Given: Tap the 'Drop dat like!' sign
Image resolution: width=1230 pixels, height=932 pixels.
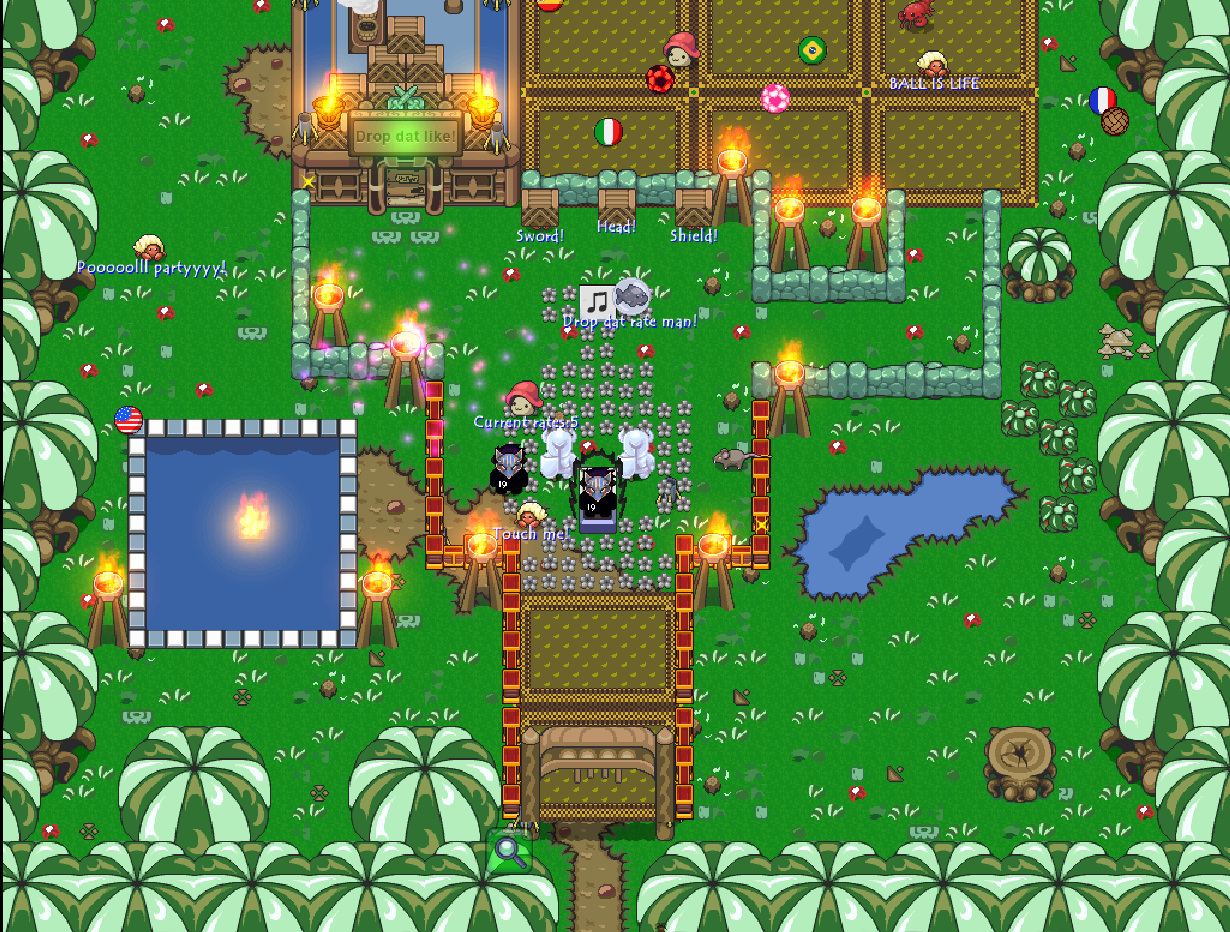Looking at the screenshot, I should pyautogui.click(x=405, y=135).
